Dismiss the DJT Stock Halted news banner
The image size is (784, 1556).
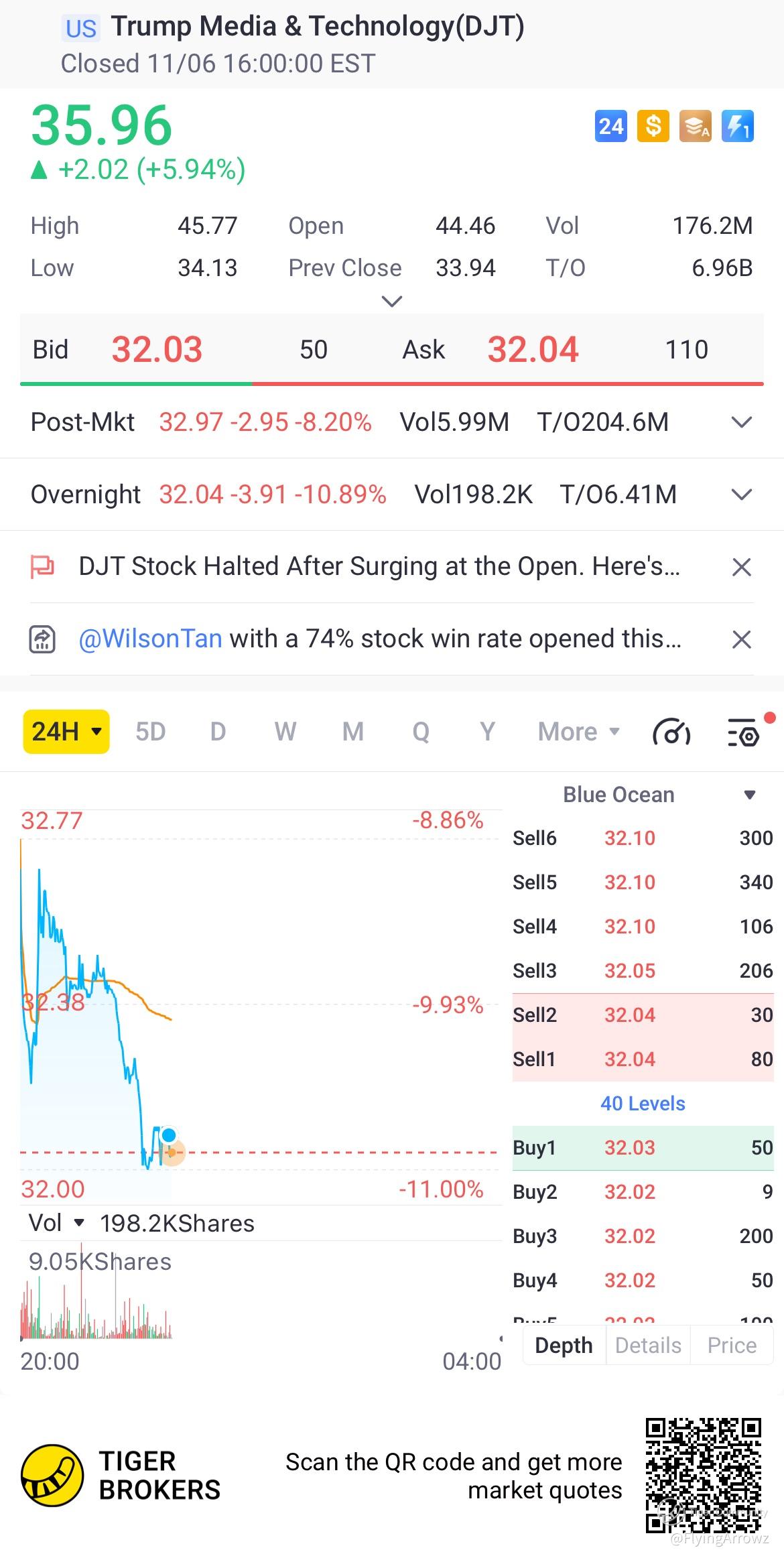tap(742, 568)
